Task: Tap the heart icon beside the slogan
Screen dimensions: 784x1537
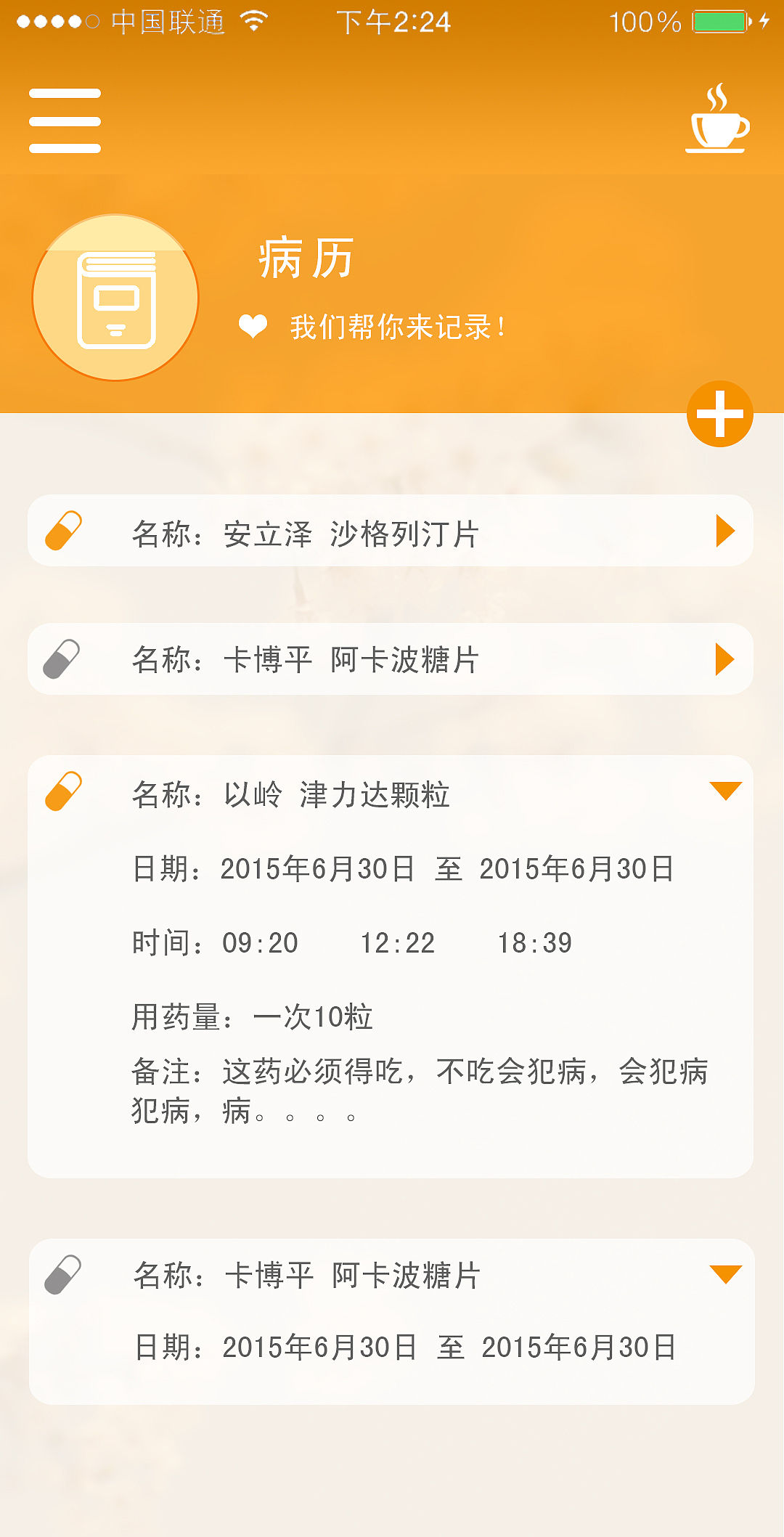Action: click(253, 326)
